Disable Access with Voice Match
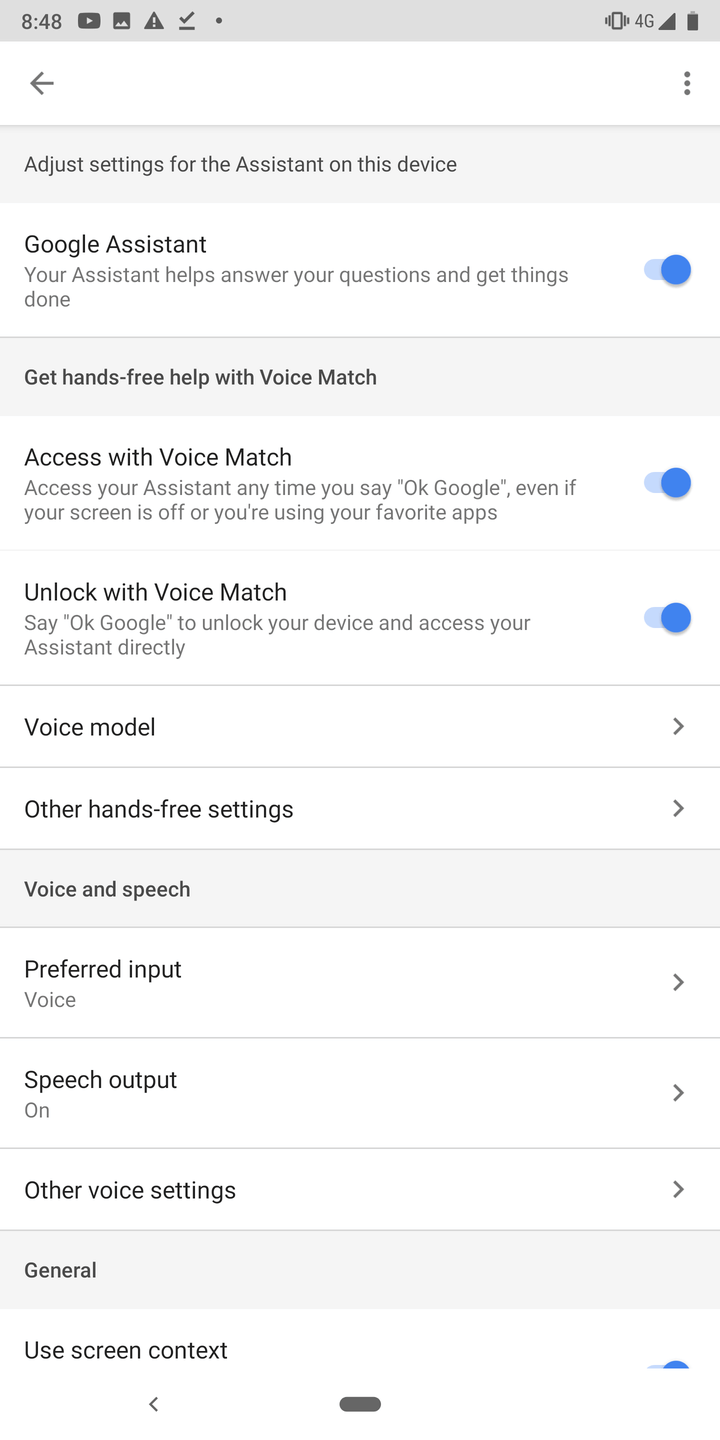 (667, 483)
